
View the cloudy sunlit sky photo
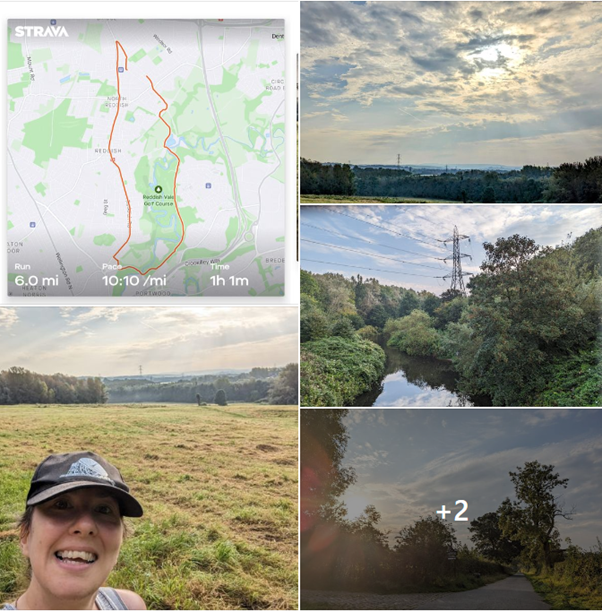pos(451,101)
